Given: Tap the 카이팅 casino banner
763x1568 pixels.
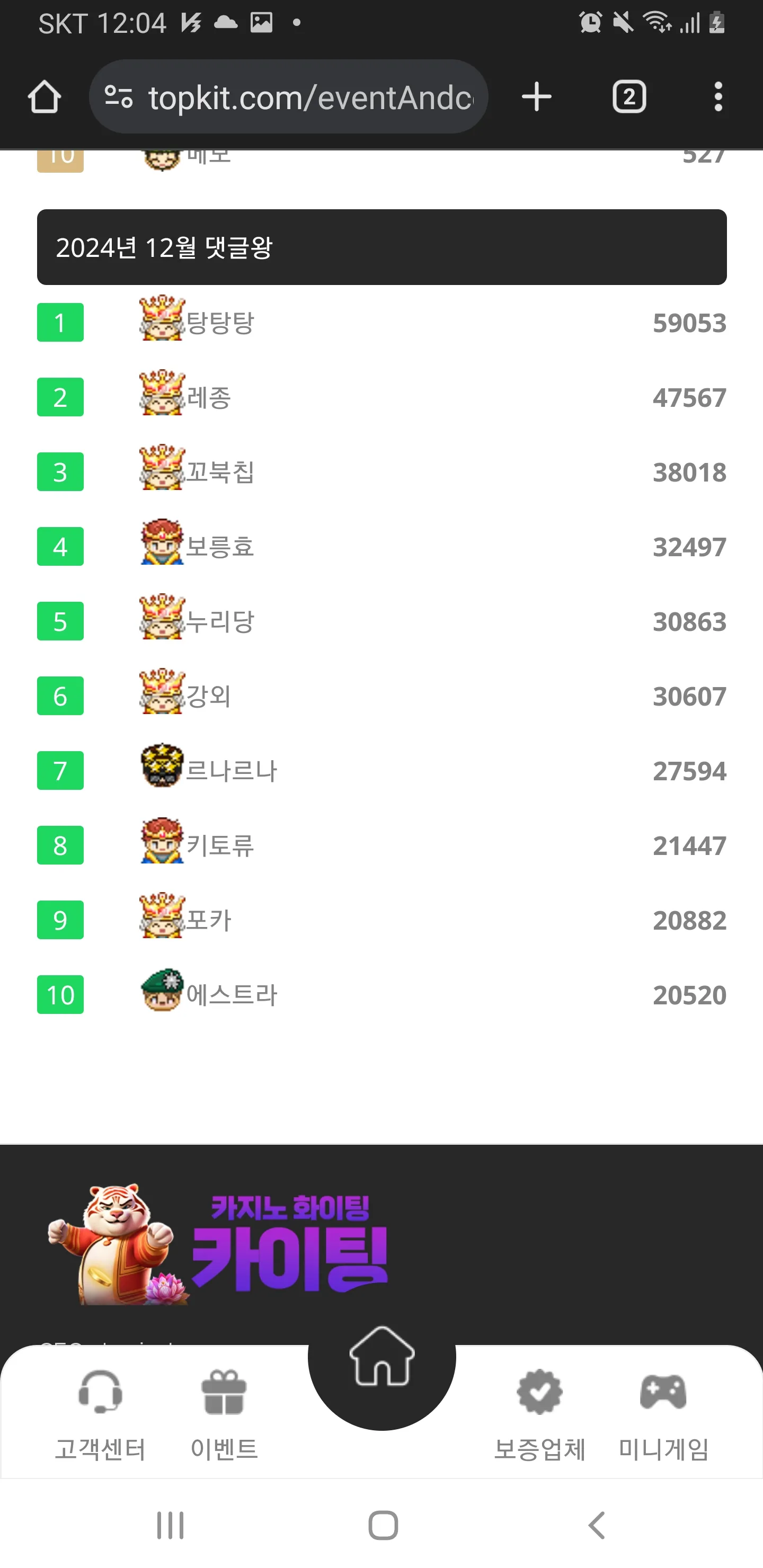Looking at the screenshot, I should (219, 1244).
